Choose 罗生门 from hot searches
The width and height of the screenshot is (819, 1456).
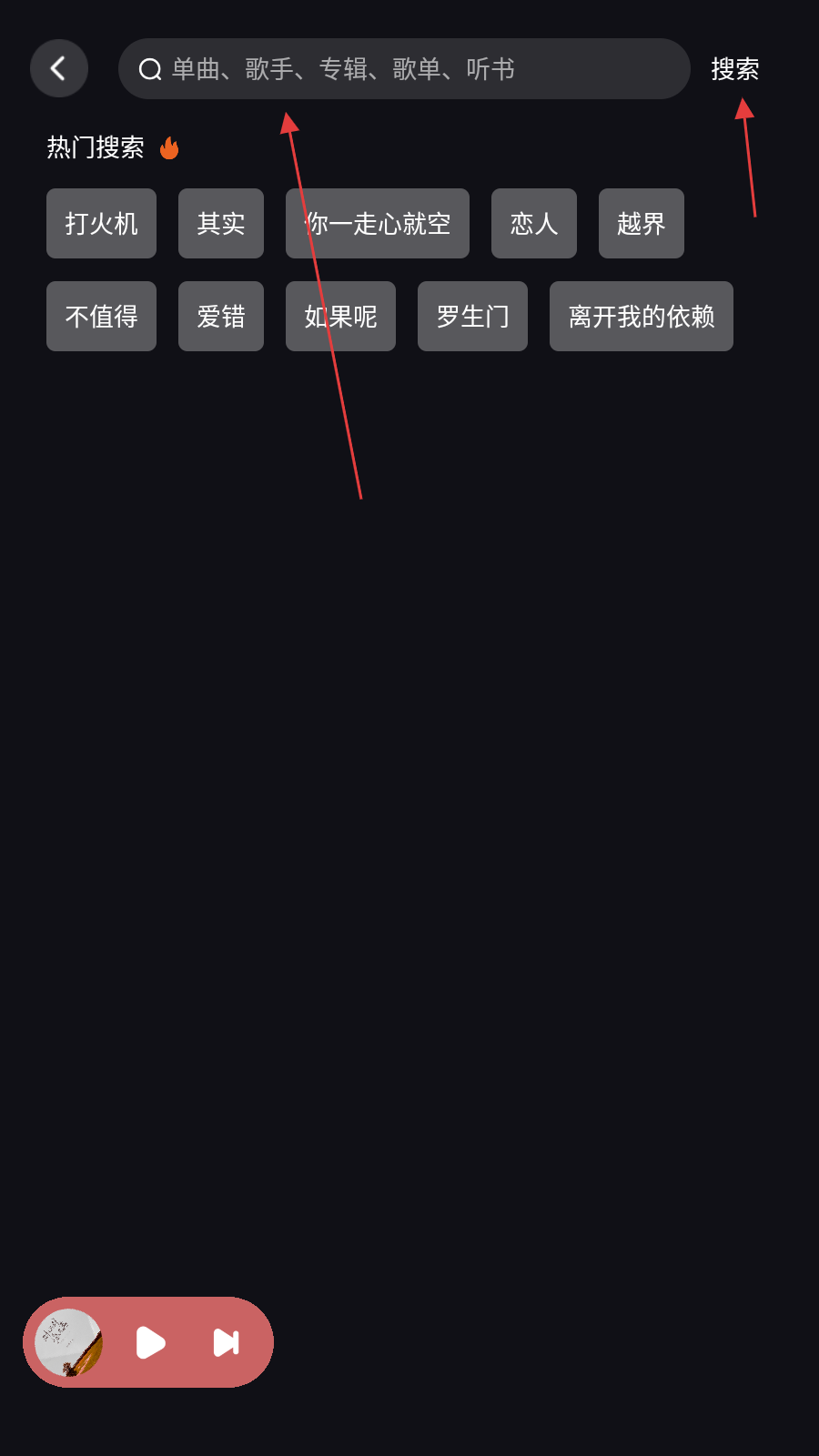472,317
